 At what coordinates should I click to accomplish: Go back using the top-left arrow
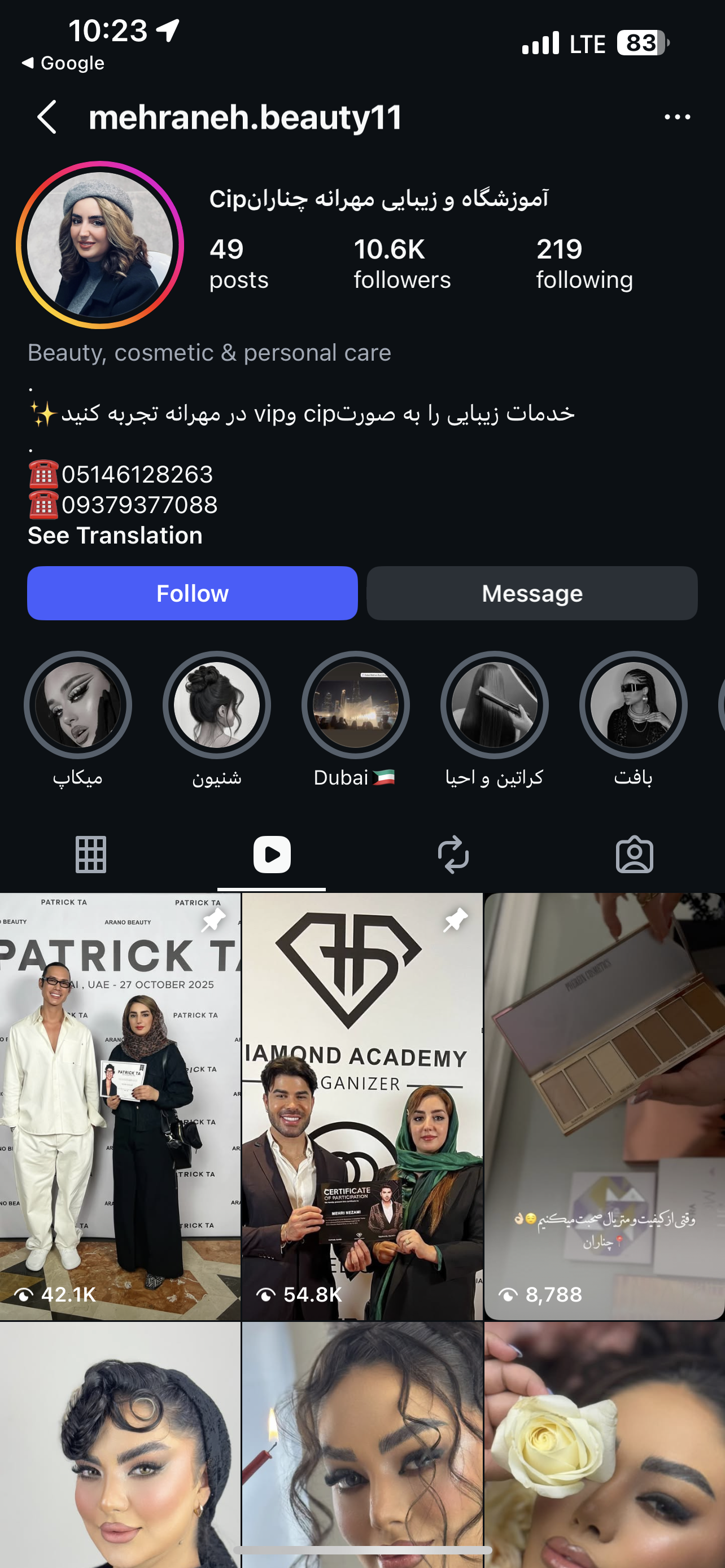[47, 117]
